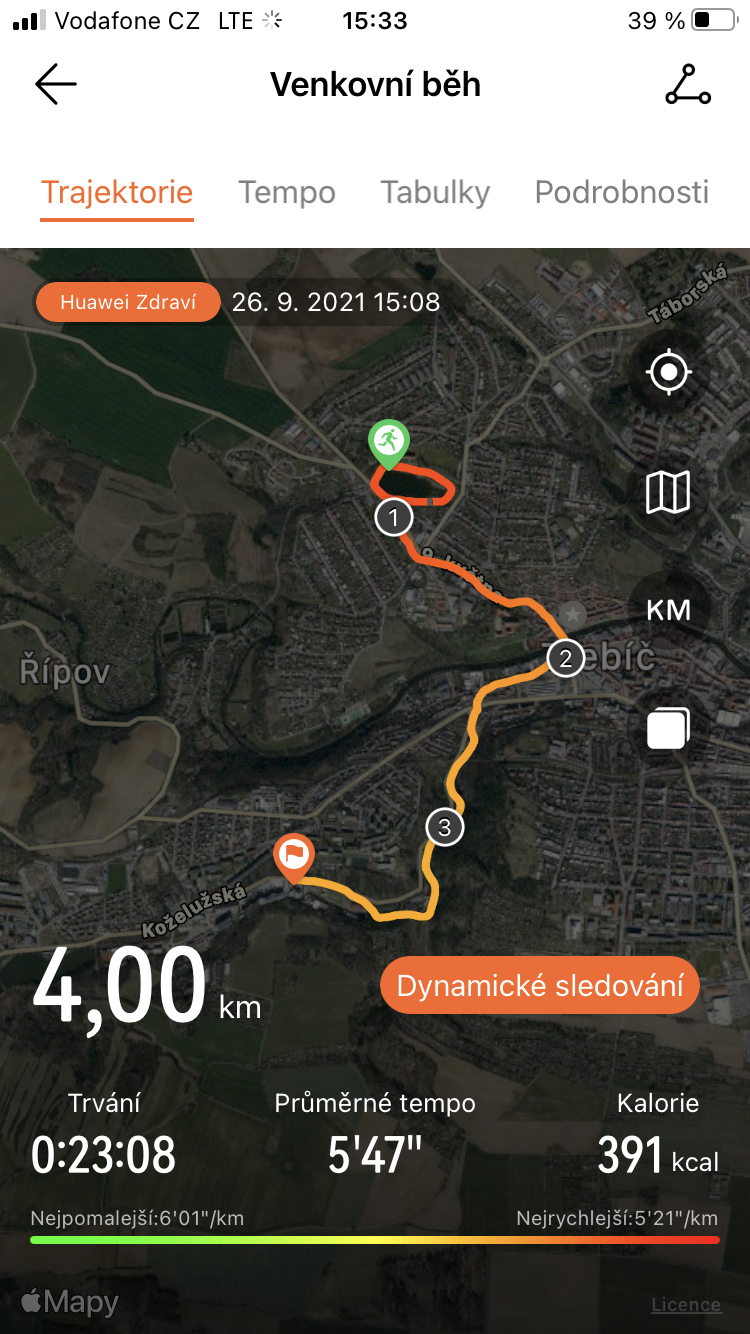This screenshot has height=1334, width=750.
Task: Open the route share icon
Action: pos(688,85)
